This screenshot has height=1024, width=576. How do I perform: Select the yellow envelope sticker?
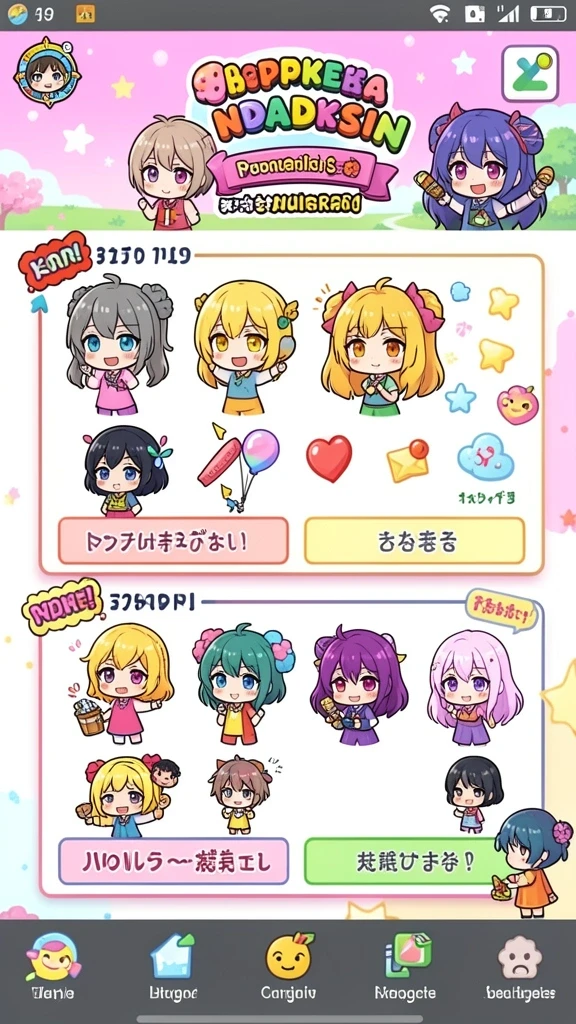point(408,460)
